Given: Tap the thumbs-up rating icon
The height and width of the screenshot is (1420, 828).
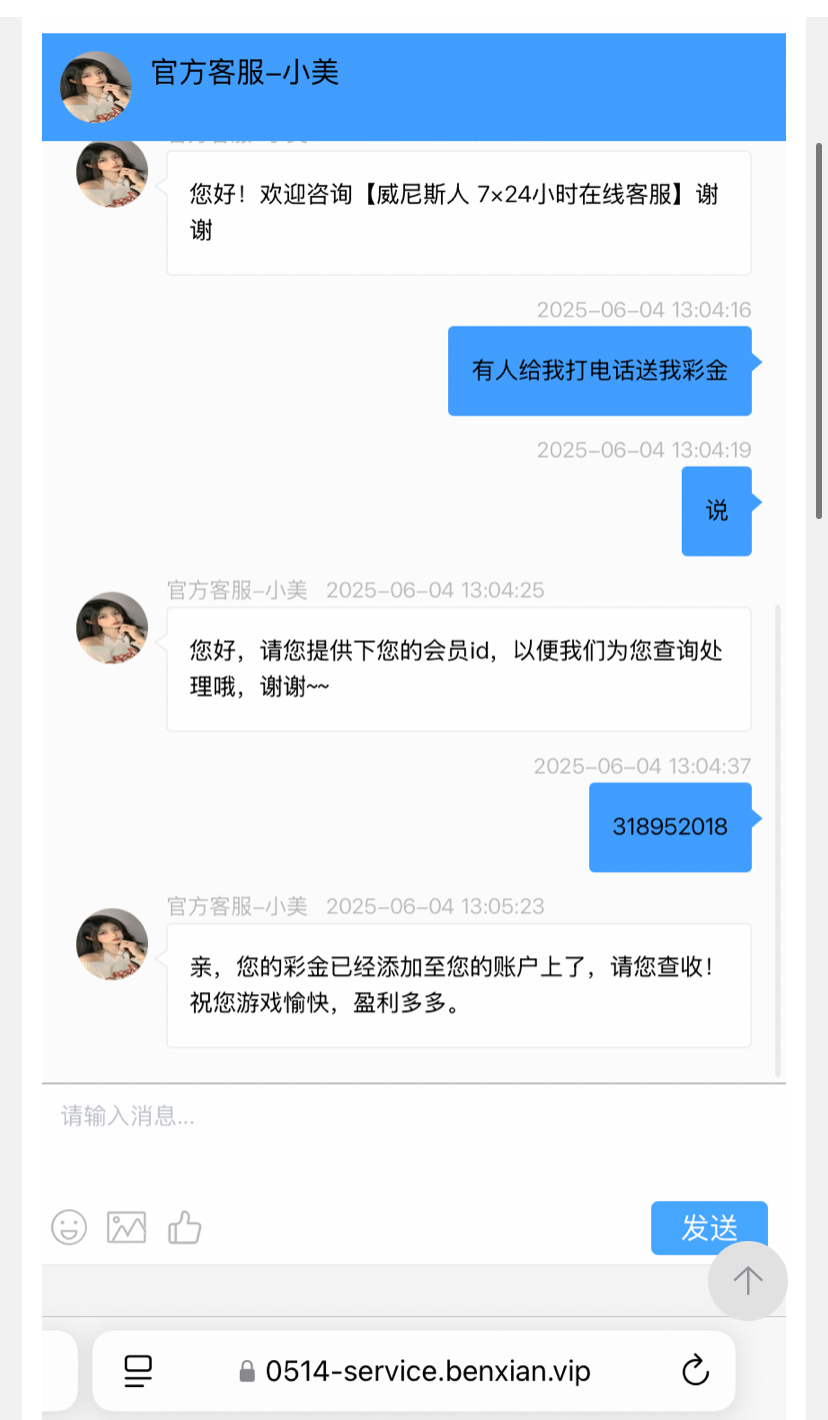Looking at the screenshot, I should click(185, 1227).
